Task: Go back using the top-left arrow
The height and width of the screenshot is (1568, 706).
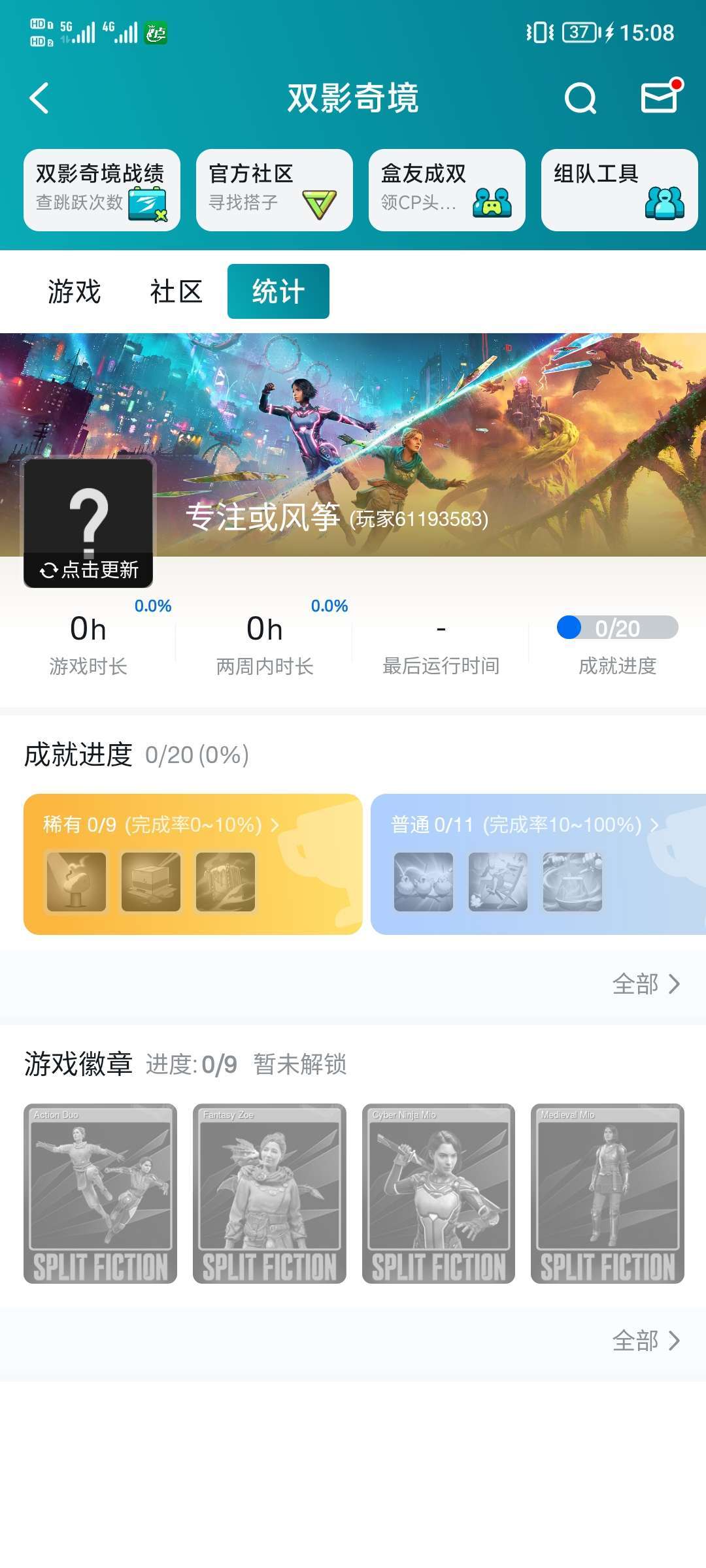Action: click(x=39, y=98)
